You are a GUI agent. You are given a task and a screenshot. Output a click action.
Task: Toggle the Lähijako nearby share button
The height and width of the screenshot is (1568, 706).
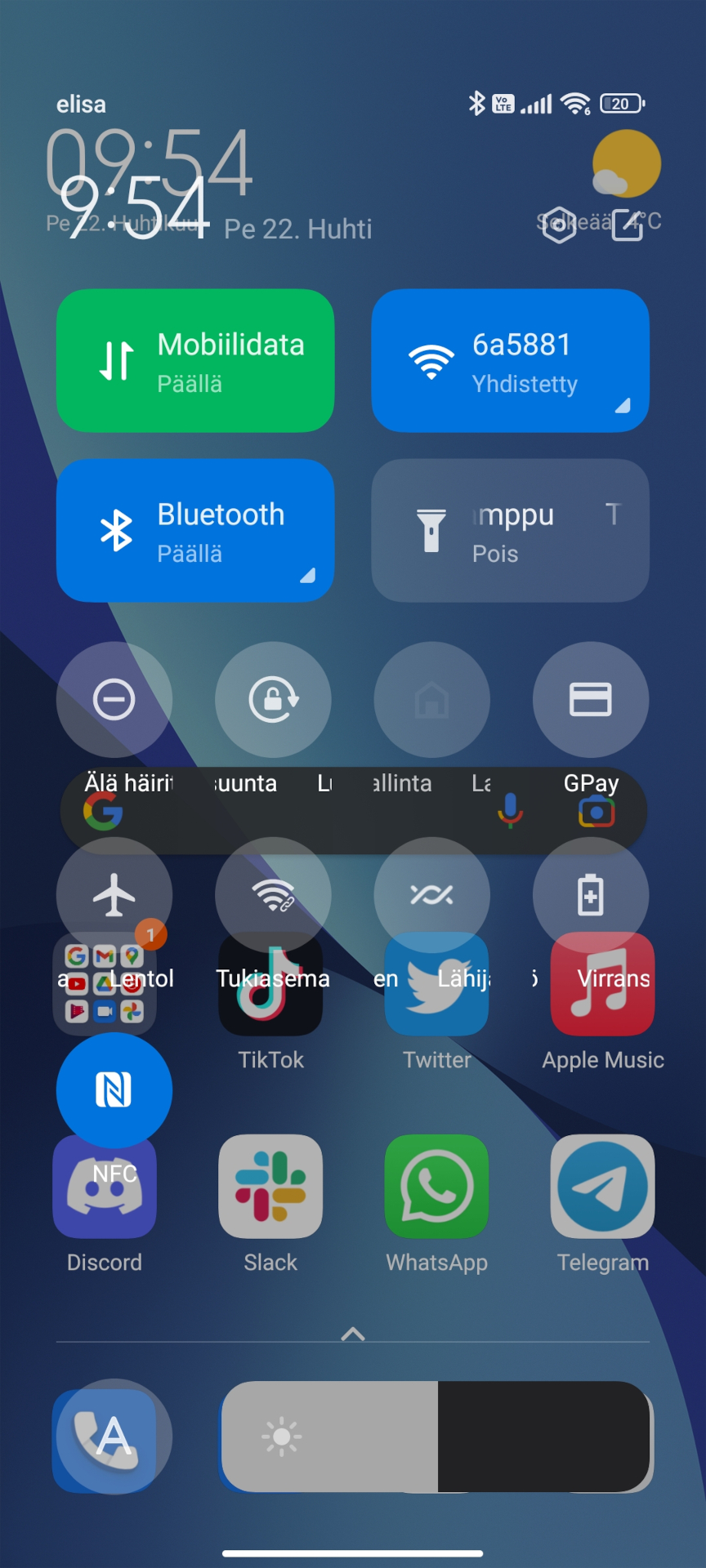pyautogui.click(x=432, y=895)
